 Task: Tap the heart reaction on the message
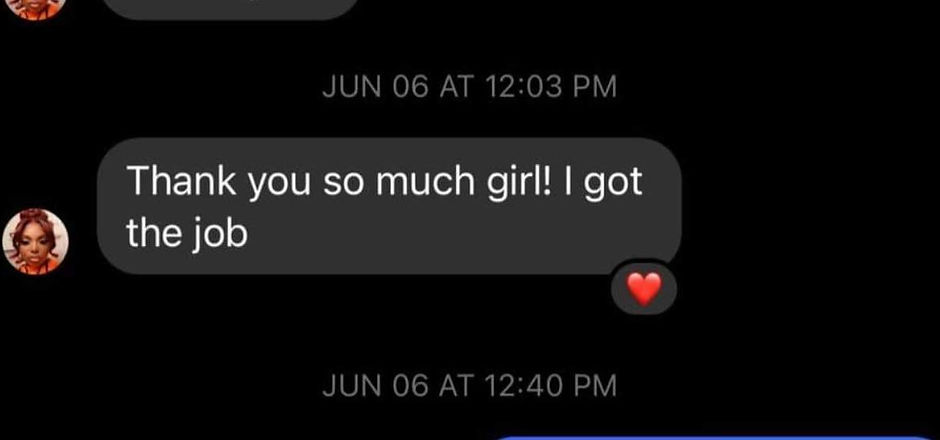644,291
